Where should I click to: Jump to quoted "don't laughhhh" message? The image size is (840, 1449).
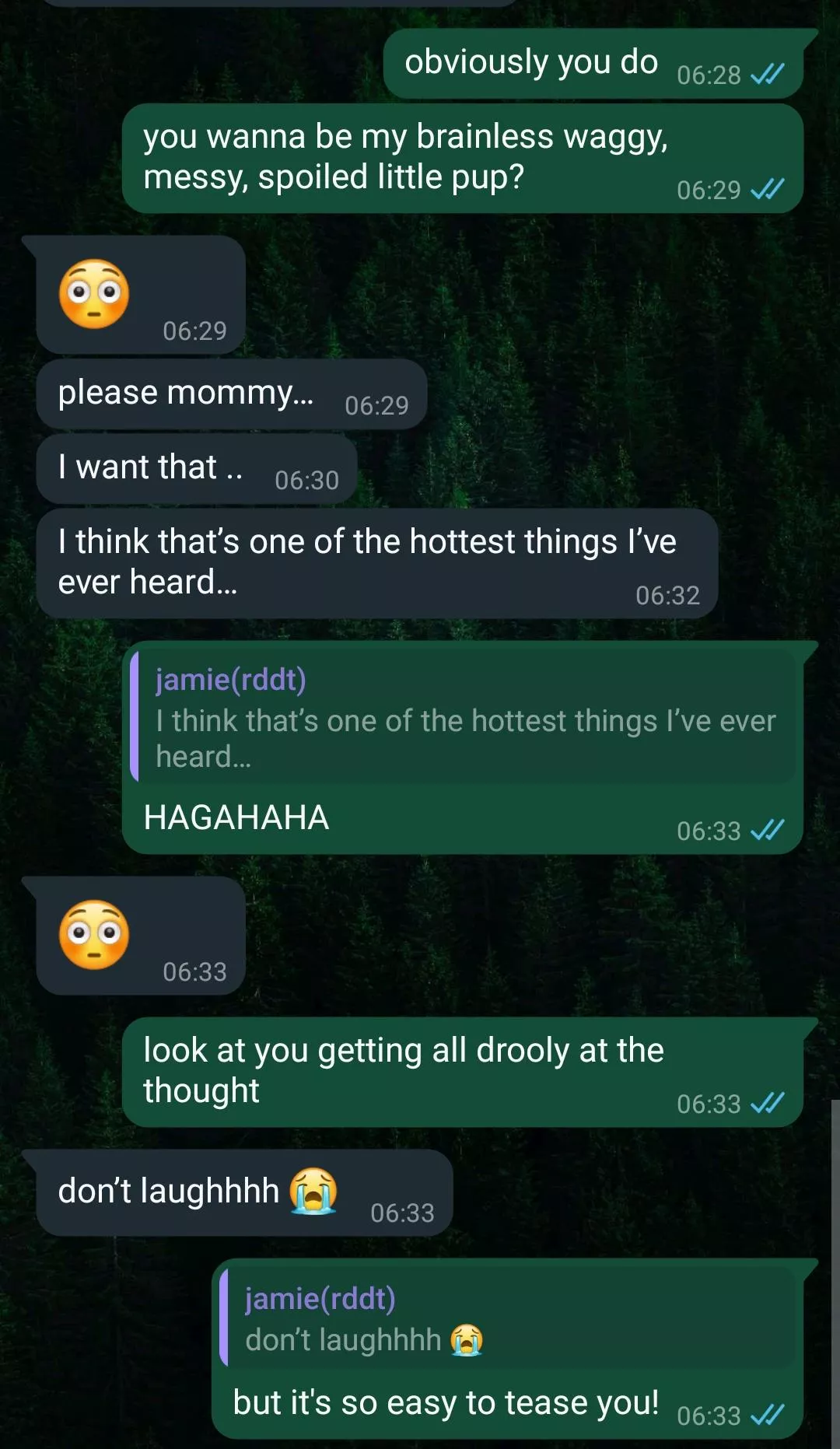click(x=509, y=1319)
